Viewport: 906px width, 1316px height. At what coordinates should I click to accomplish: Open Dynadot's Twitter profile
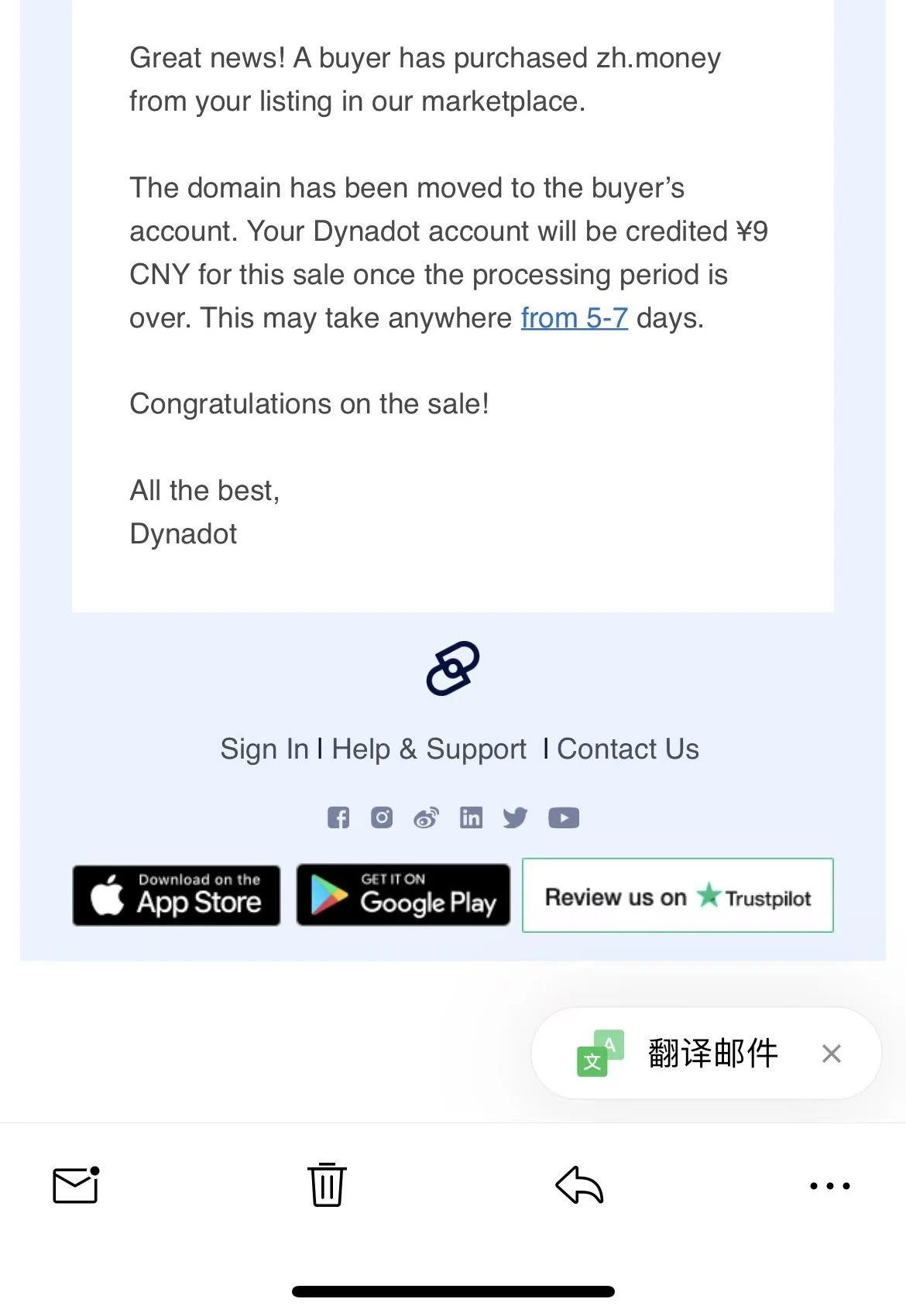coord(515,817)
